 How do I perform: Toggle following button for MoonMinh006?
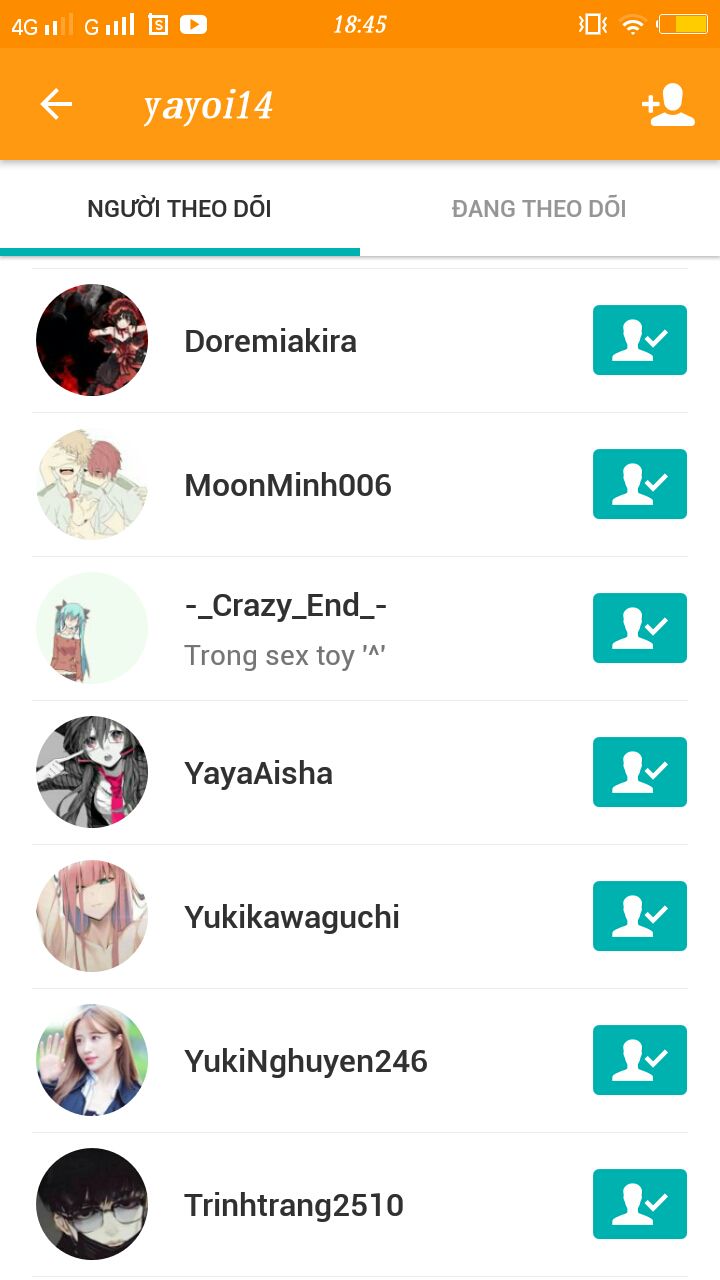640,484
